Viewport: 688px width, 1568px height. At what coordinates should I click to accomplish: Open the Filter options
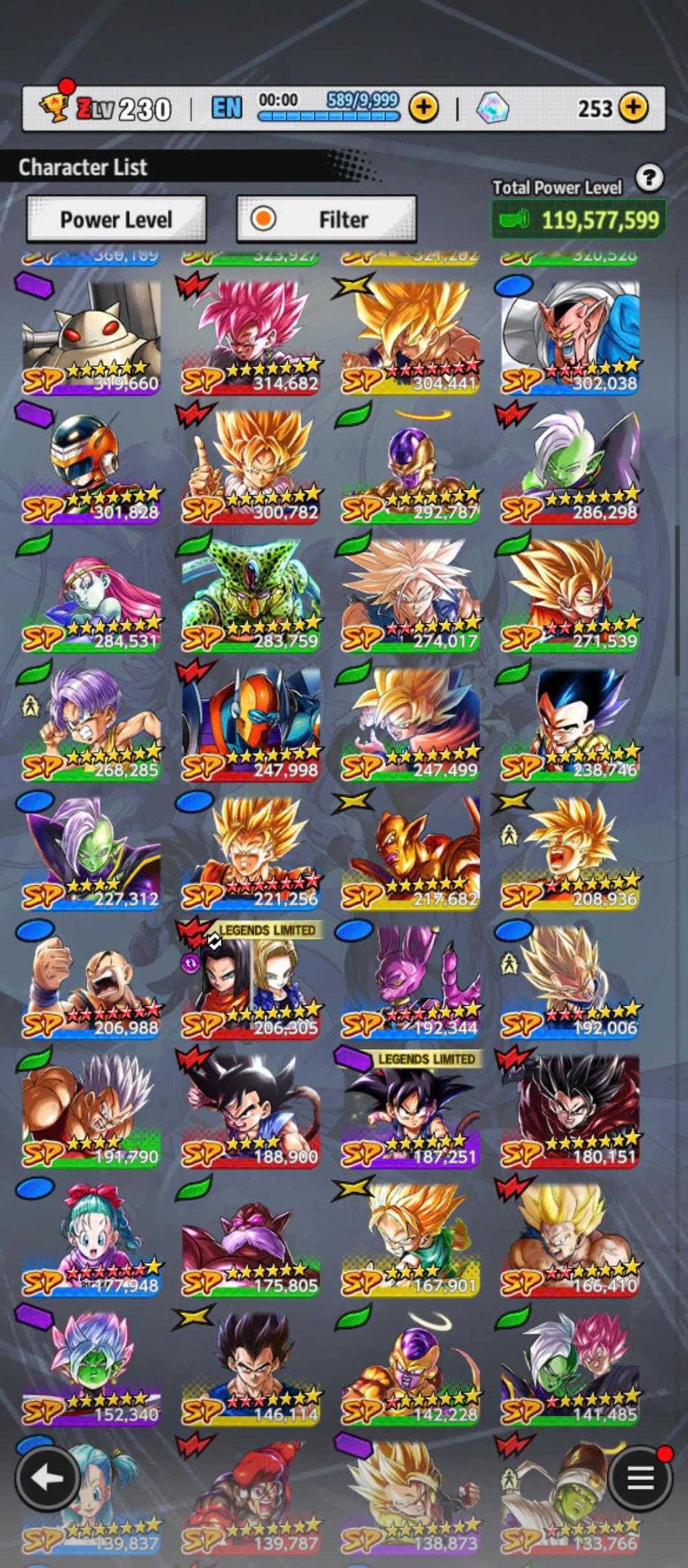click(327, 219)
